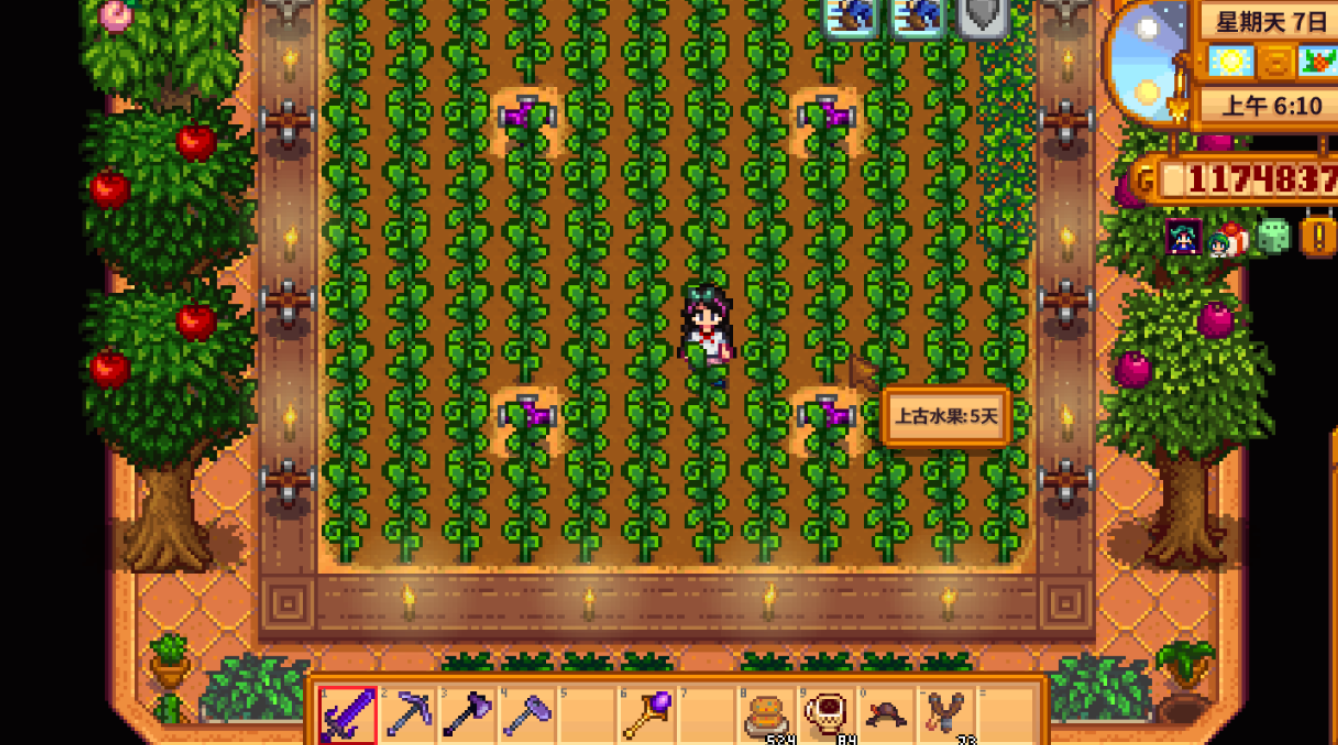Equip the pickaxe in slot 2

[408, 714]
